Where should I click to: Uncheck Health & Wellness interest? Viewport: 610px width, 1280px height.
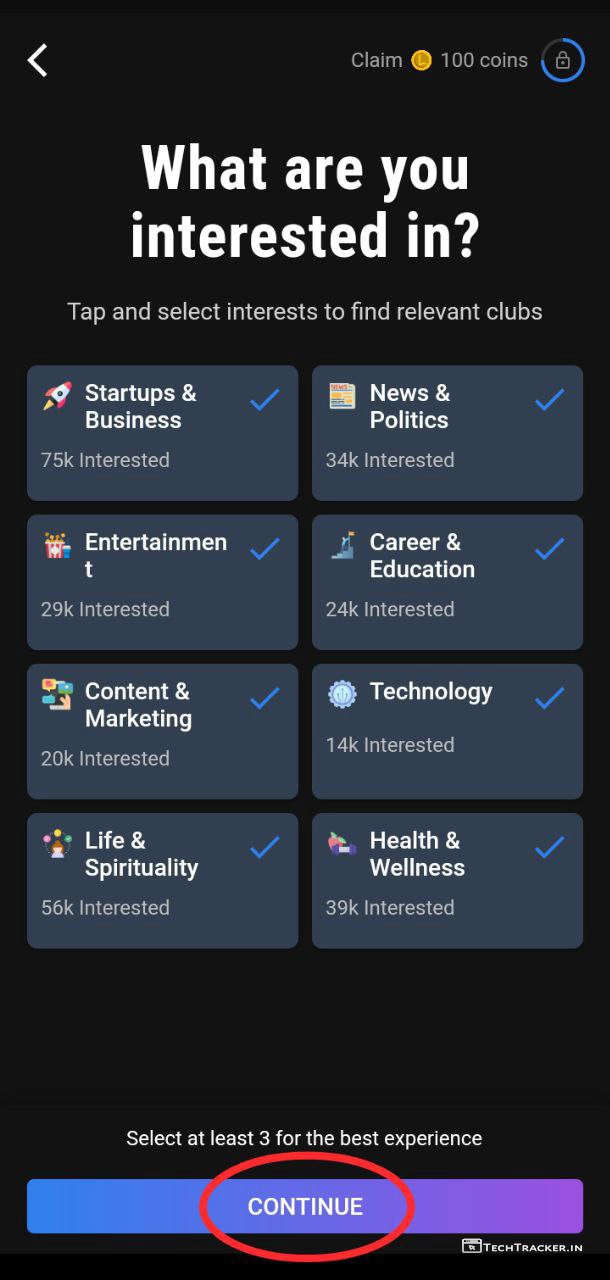[447, 880]
